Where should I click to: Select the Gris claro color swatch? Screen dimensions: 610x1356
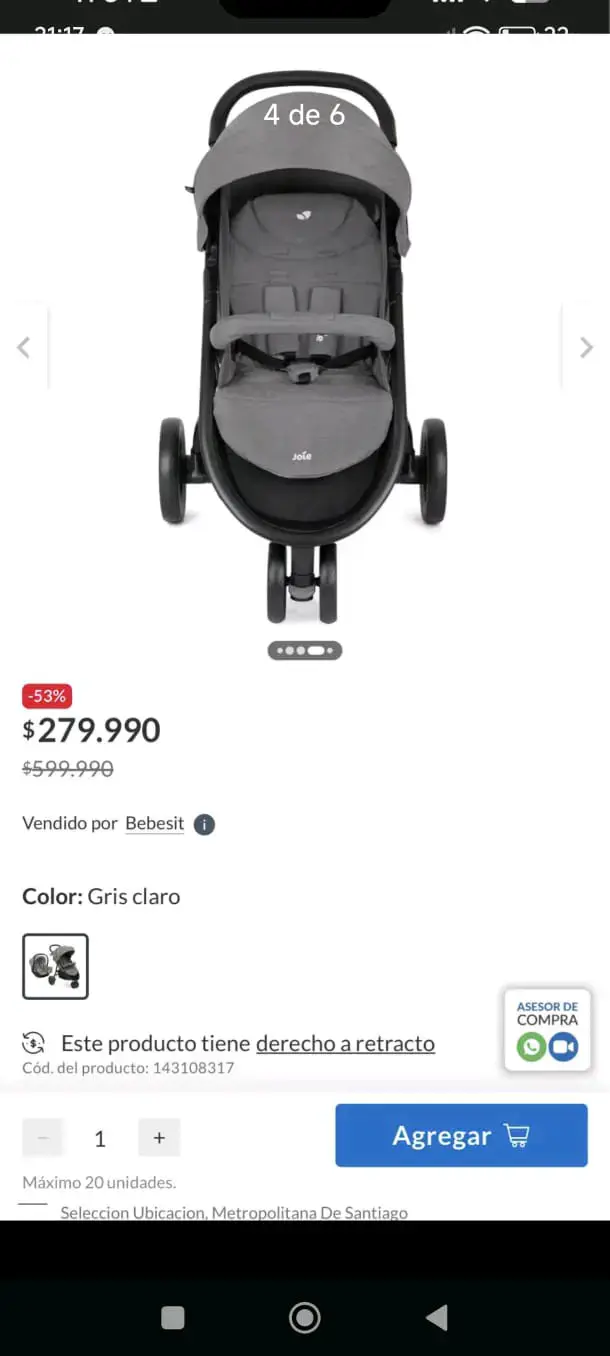[55, 966]
